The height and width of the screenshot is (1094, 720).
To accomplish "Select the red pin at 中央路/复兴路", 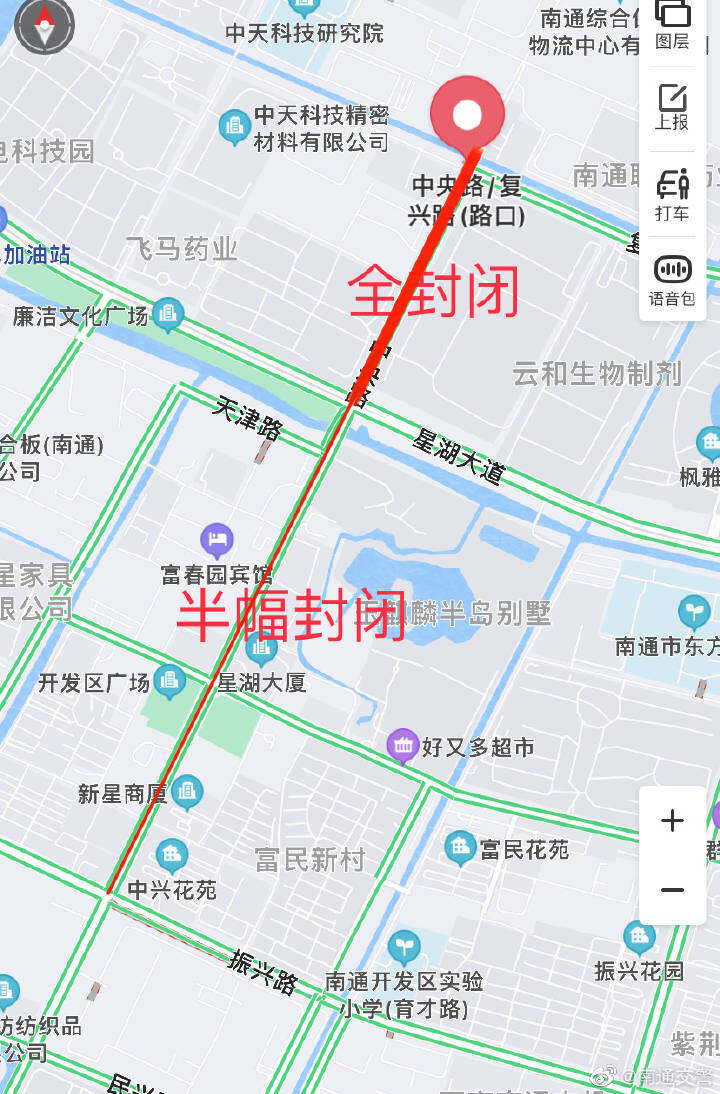I will point(467,114).
